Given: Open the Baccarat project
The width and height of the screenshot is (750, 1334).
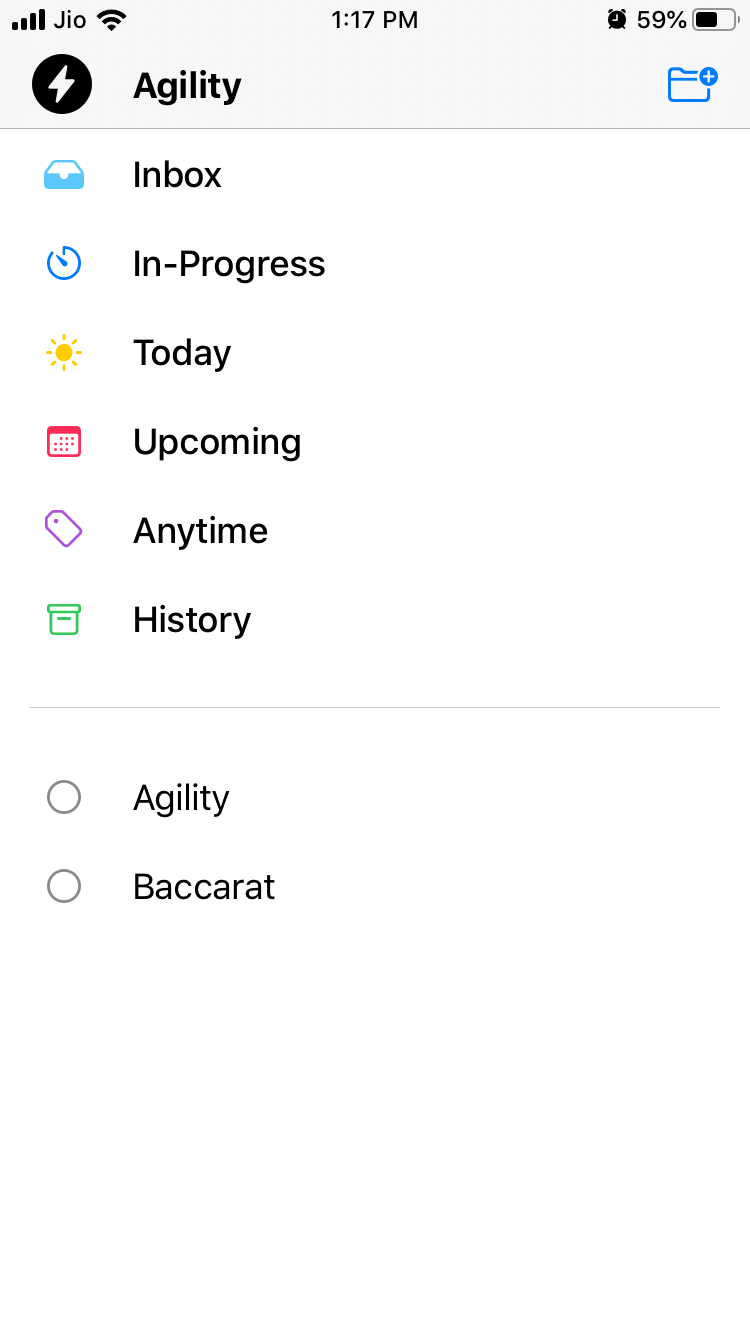Looking at the screenshot, I should click(x=203, y=887).
